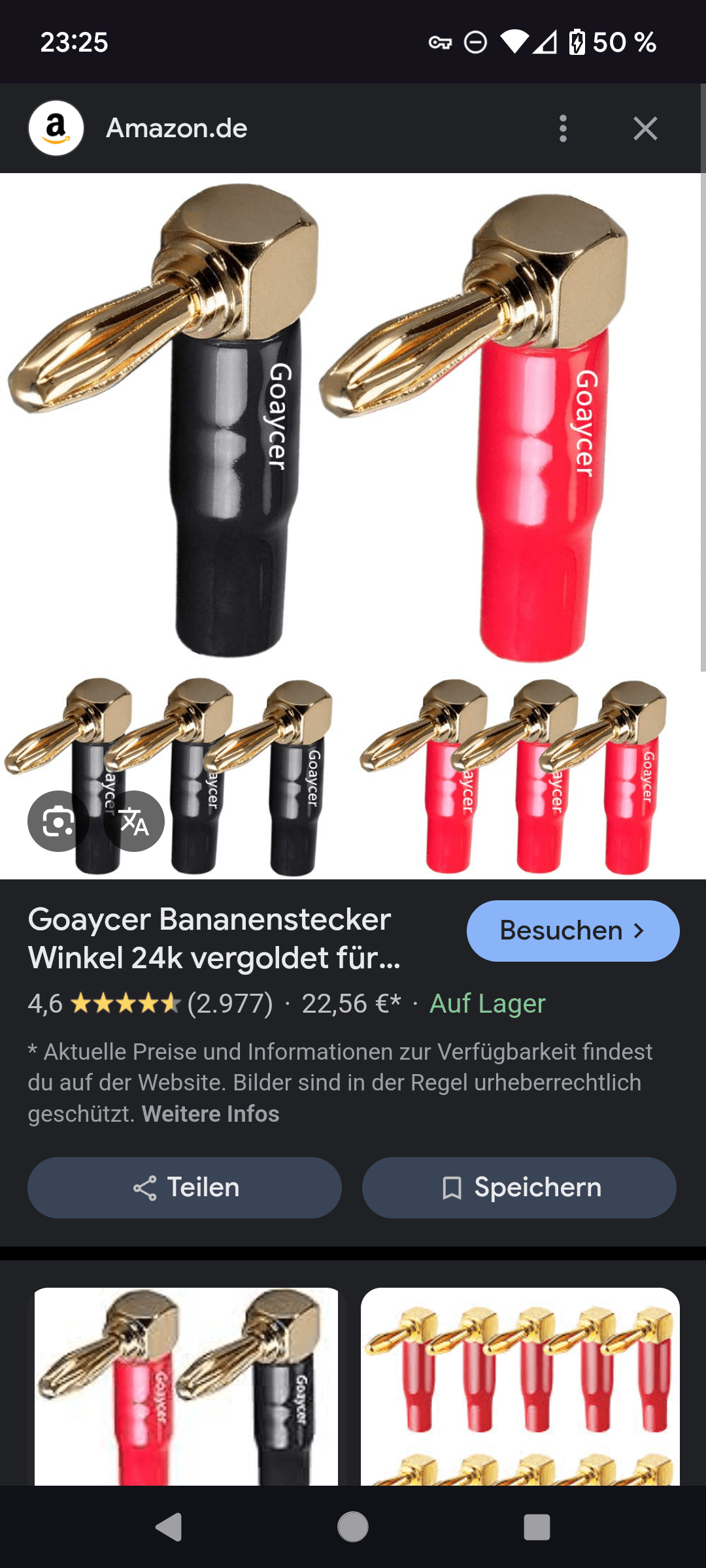
Task: Tap the Amazon.de source header
Action: 176,129
